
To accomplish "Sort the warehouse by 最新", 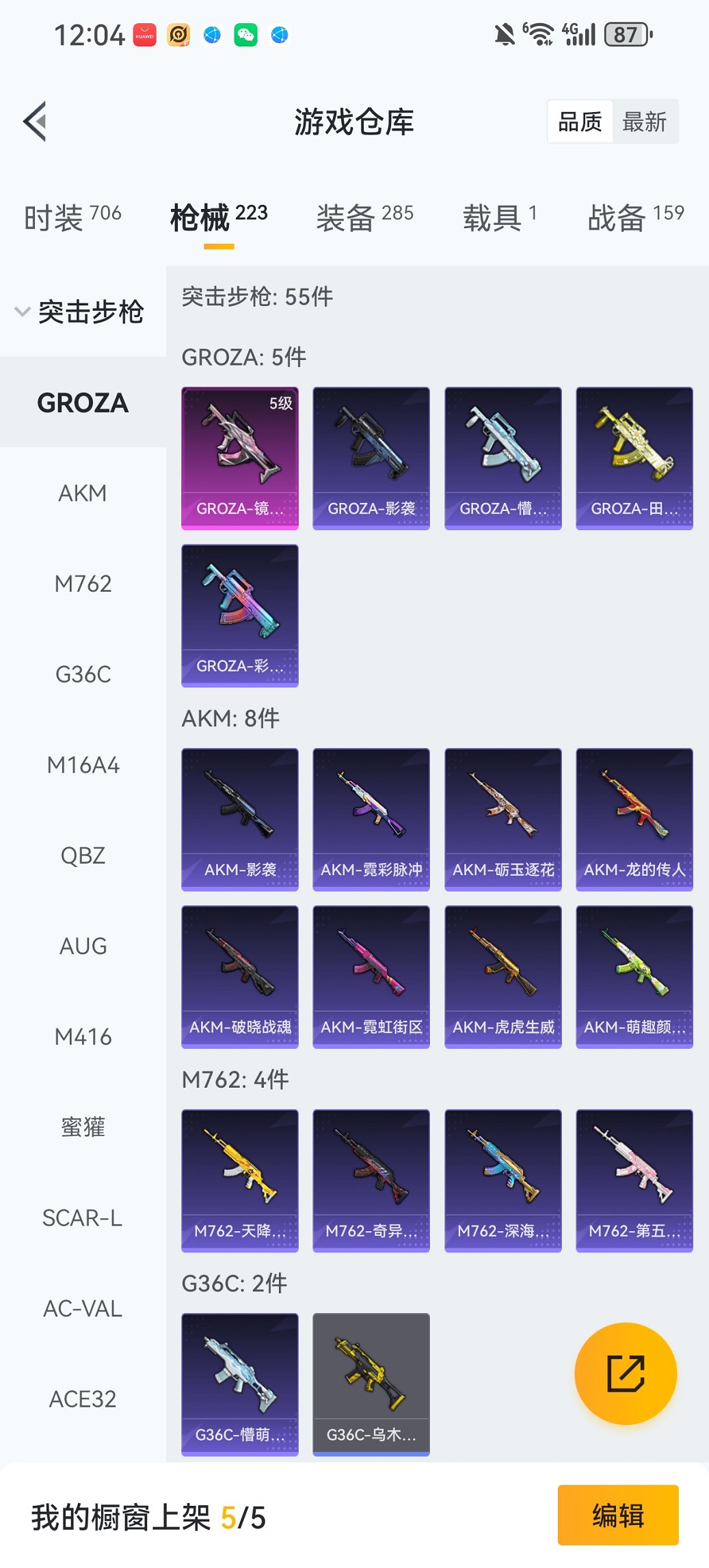I will [644, 122].
